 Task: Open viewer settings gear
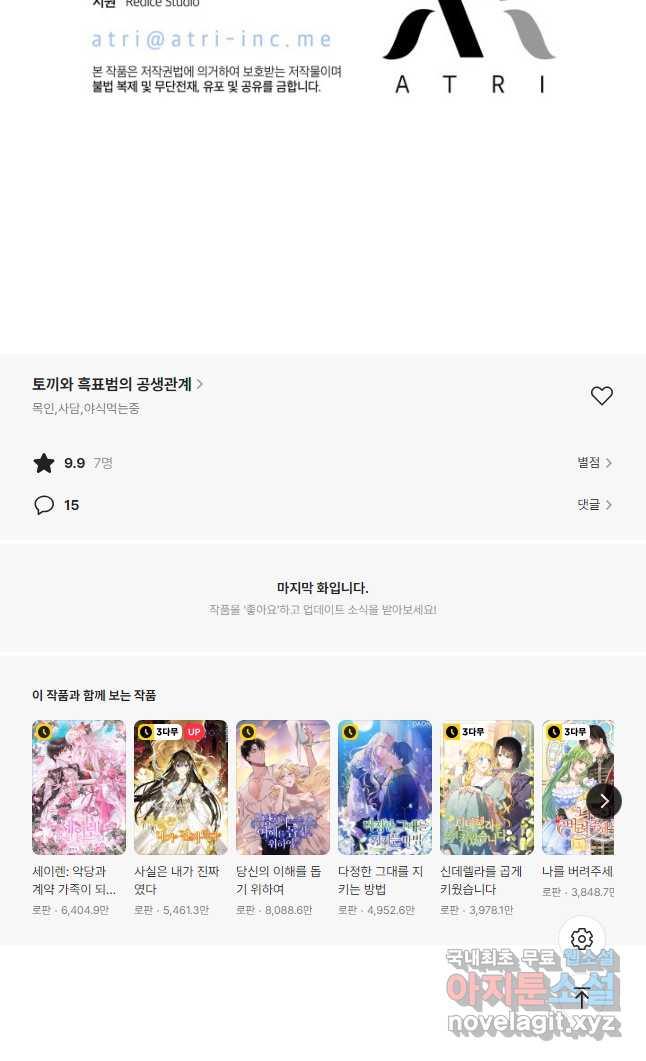582,939
